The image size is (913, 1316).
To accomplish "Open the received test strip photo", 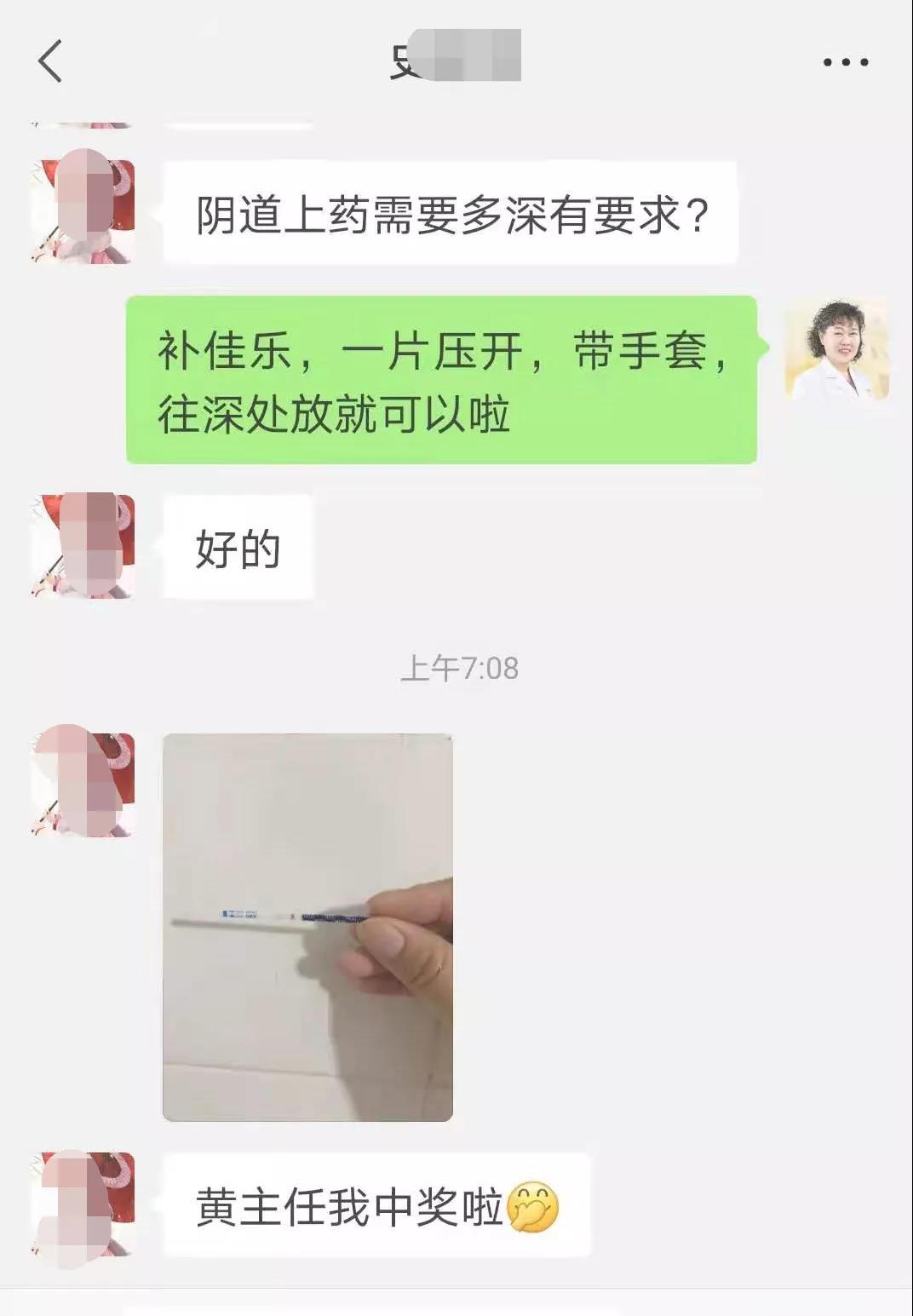I will pyautogui.click(x=307, y=927).
